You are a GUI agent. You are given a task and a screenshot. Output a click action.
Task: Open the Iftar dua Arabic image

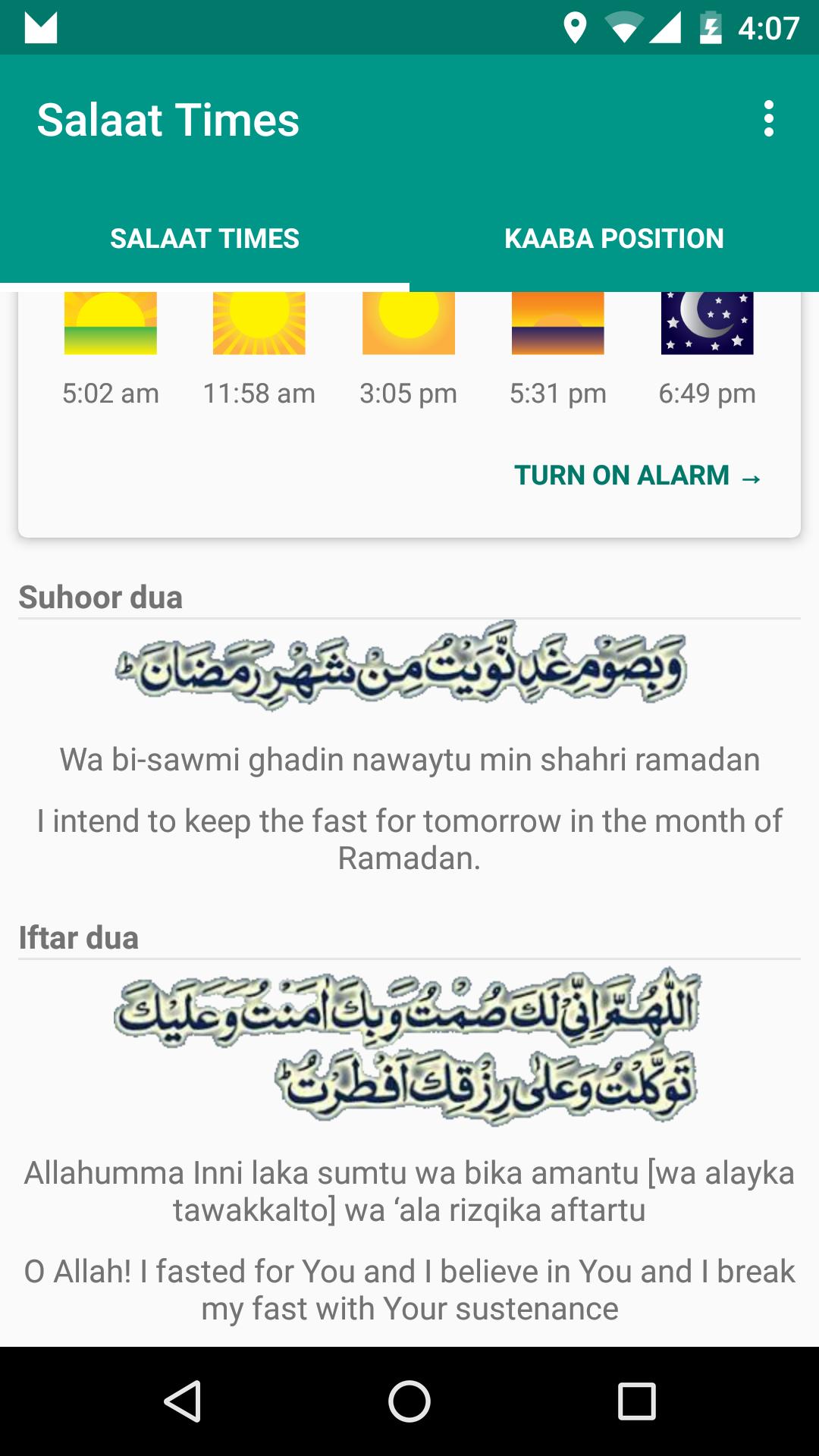[409, 1046]
